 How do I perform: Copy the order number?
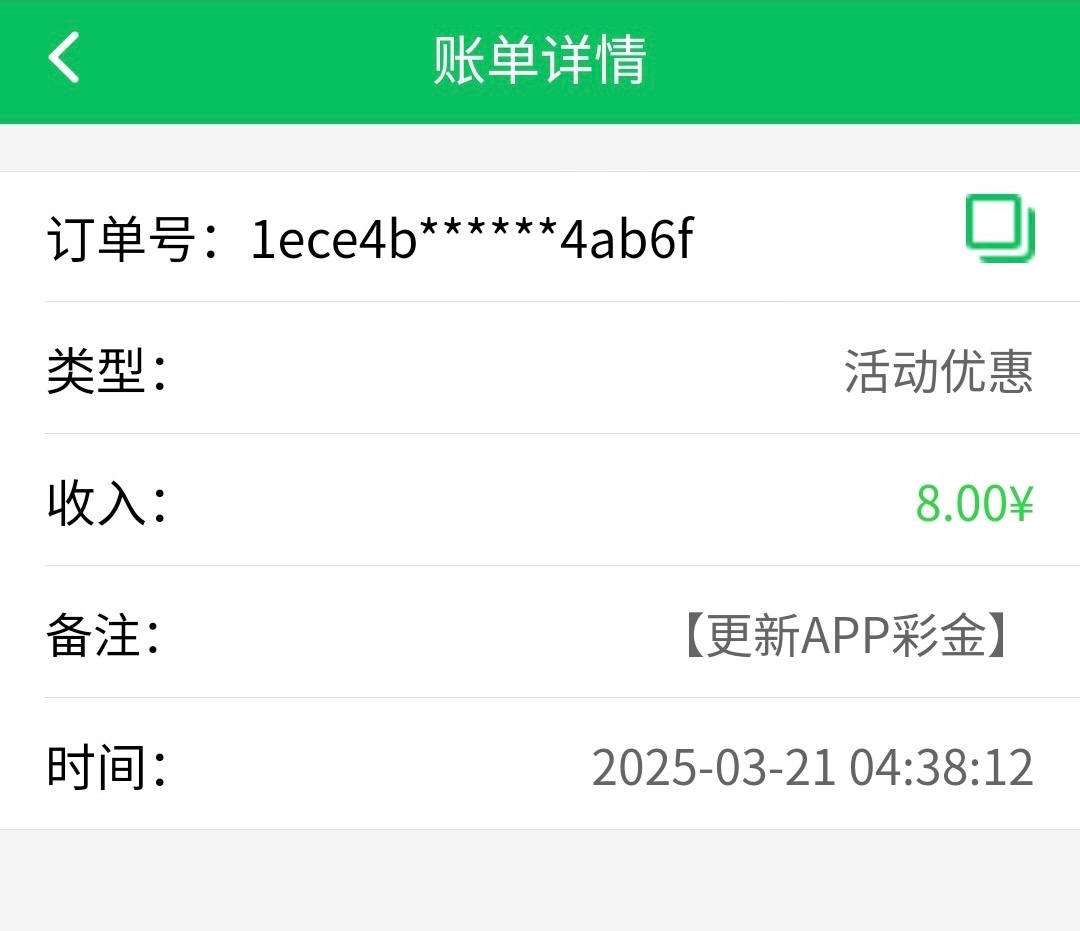999,229
